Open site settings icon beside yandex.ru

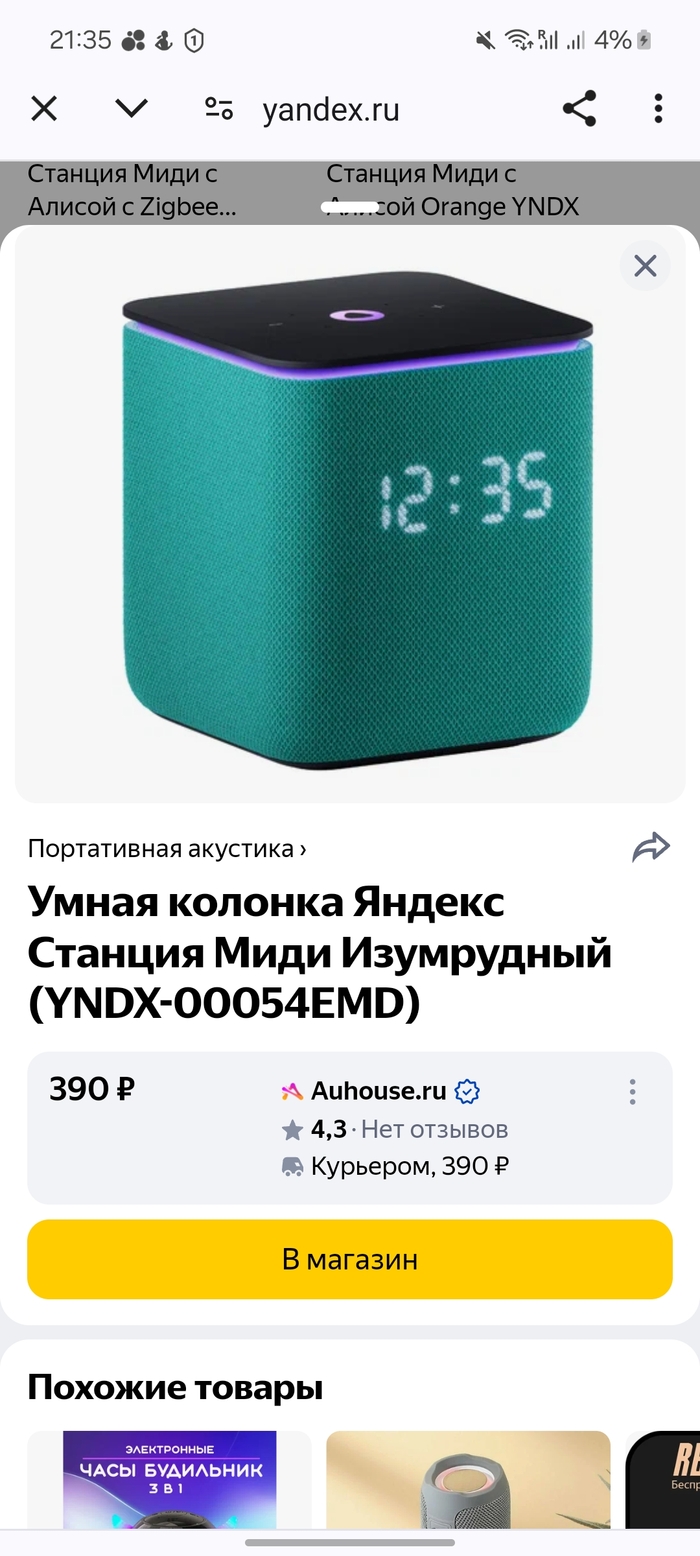[218, 108]
